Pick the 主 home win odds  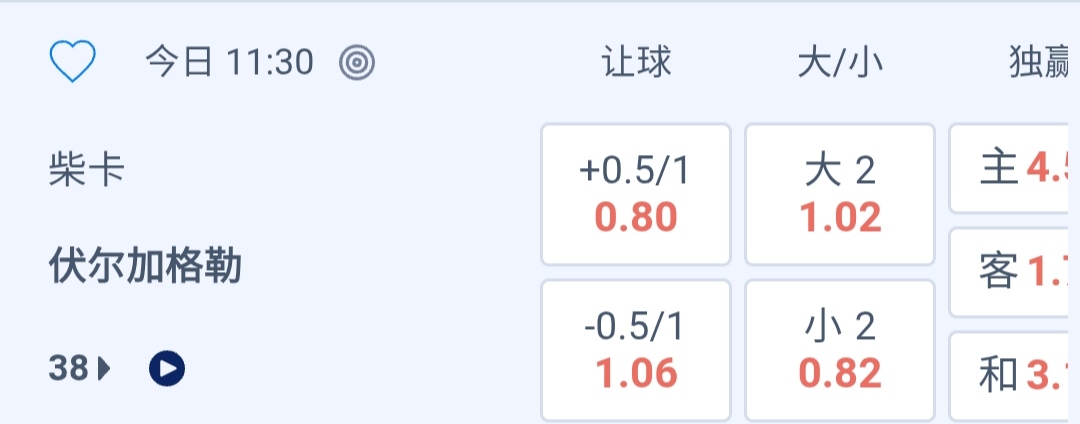[1014, 168]
